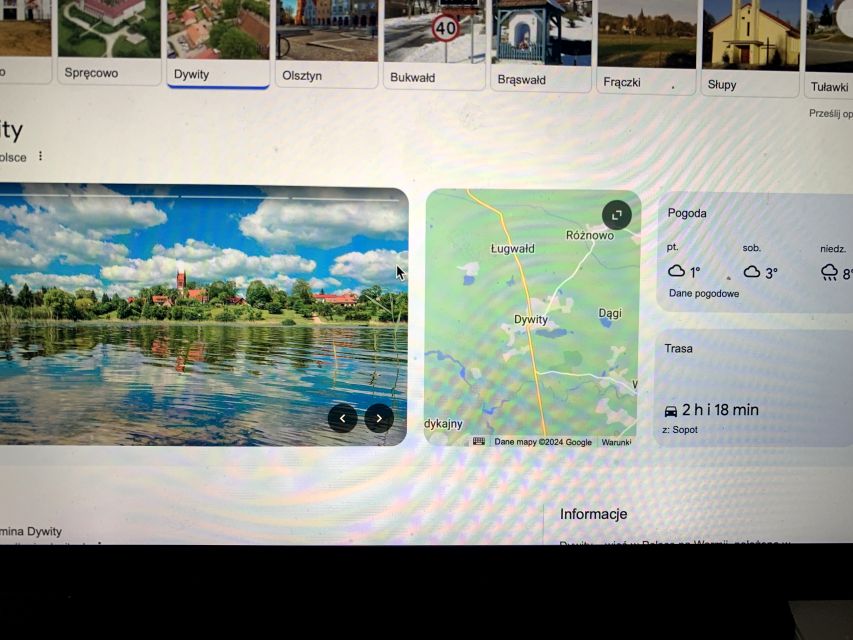Viewport: 853px width, 640px height.
Task: Expand the map to full size
Action: click(617, 215)
